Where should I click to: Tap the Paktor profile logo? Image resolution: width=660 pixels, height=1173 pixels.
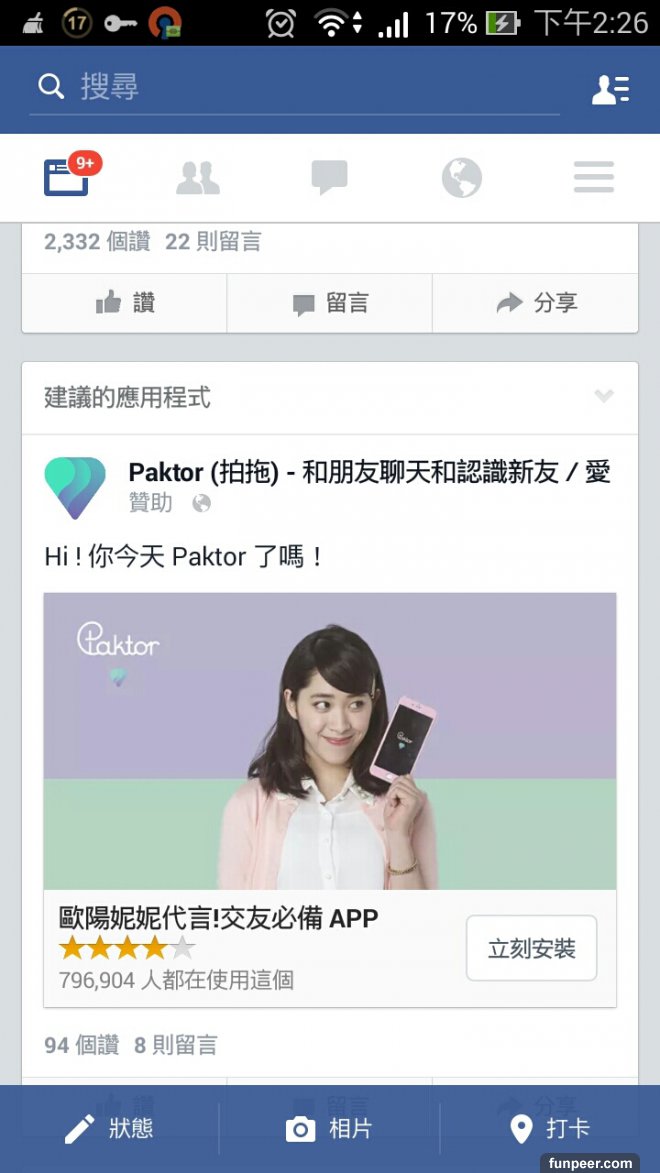(x=75, y=487)
